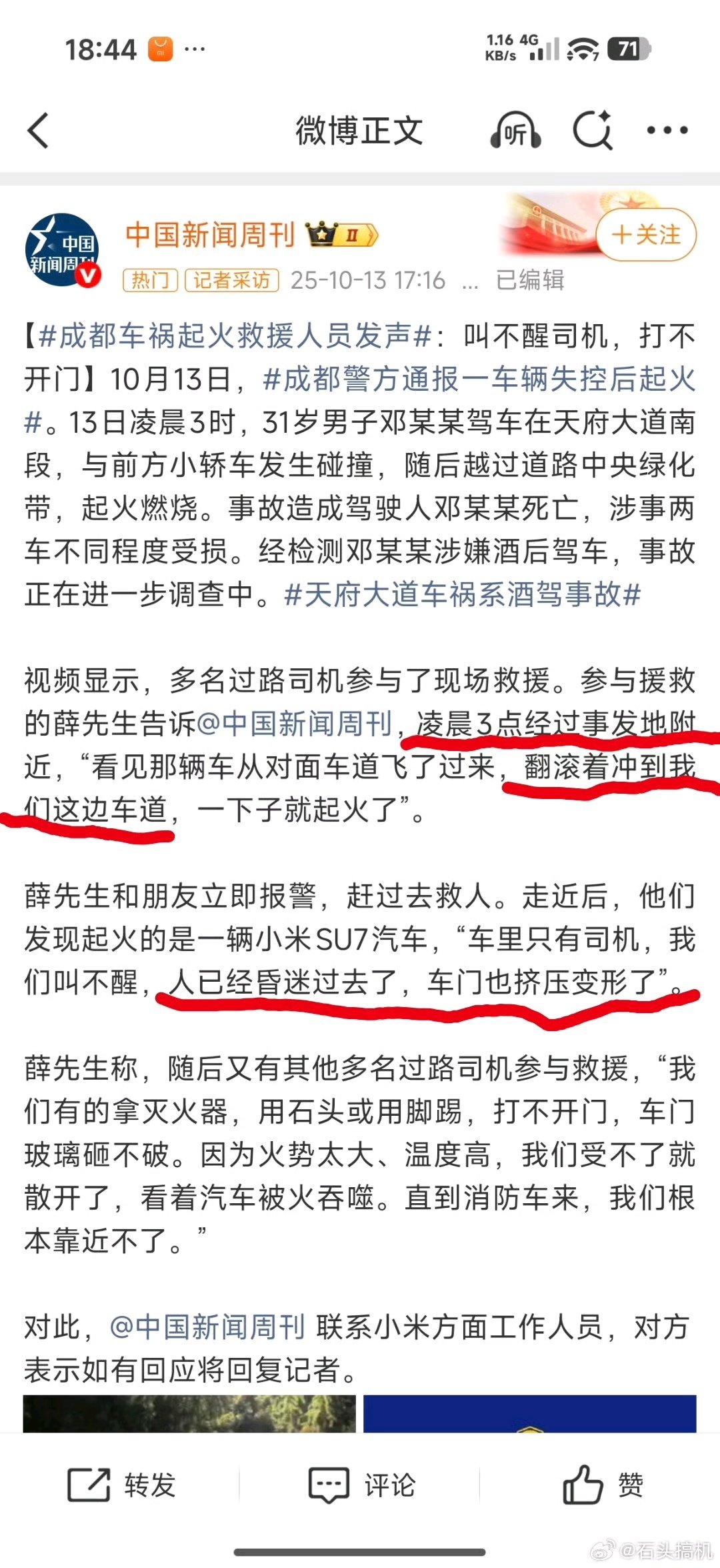720x1568 pixels.
Task: Go back from the Weibo post
Action: coord(39,130)
